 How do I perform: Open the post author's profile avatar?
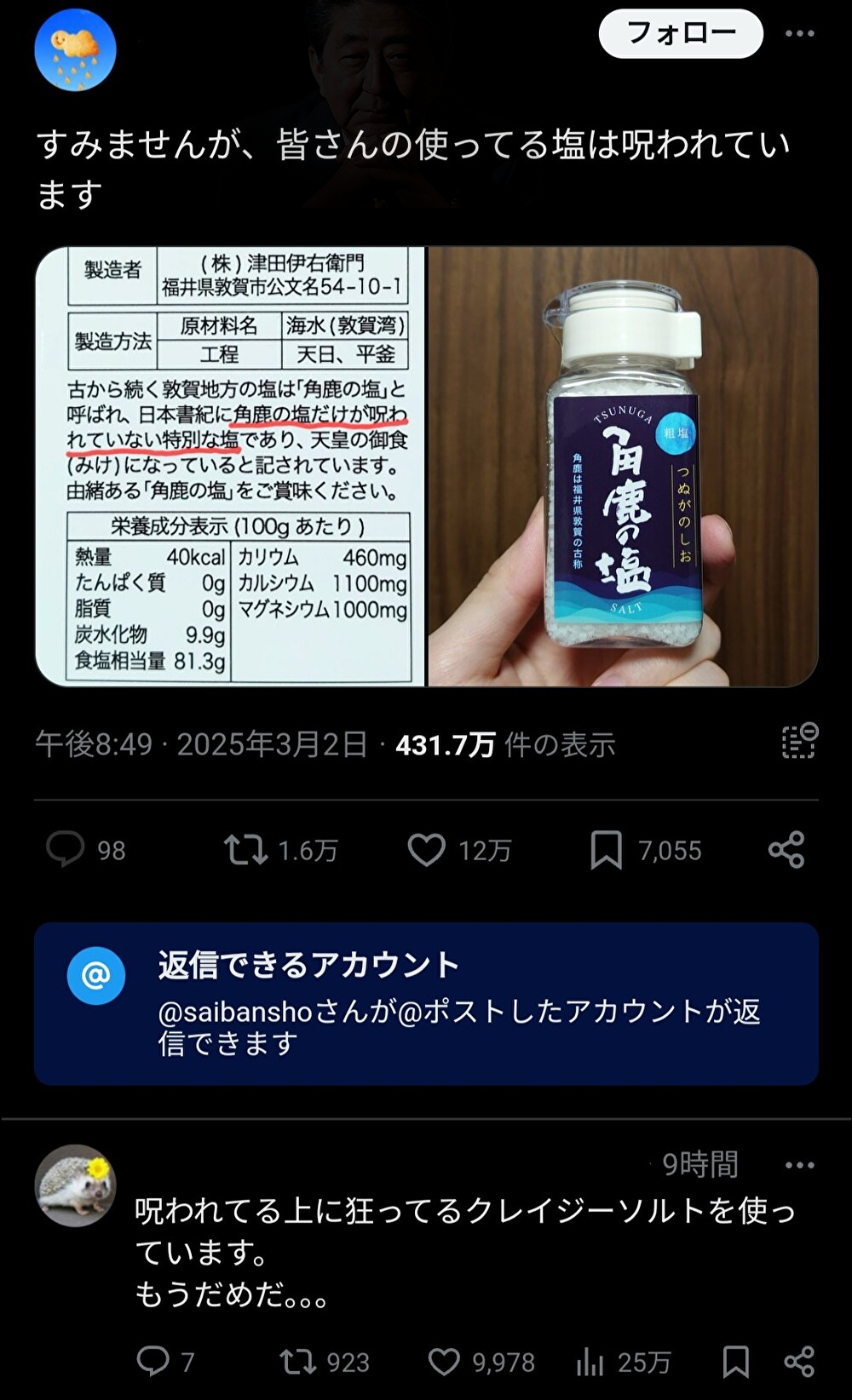(75, 49)
